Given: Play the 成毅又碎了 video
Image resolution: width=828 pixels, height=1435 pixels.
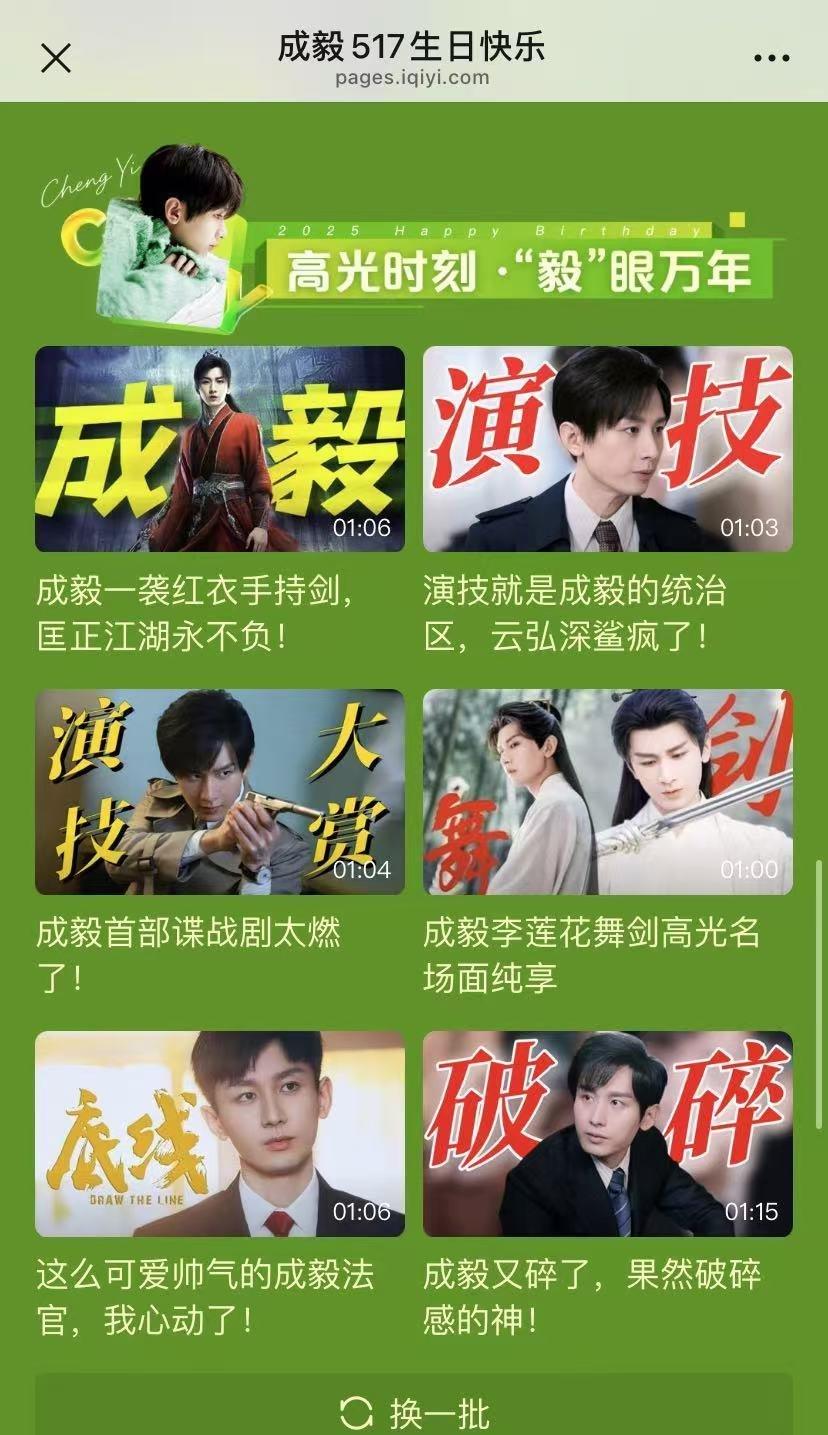Looking at the screenshot, I should coord(608,1134).
